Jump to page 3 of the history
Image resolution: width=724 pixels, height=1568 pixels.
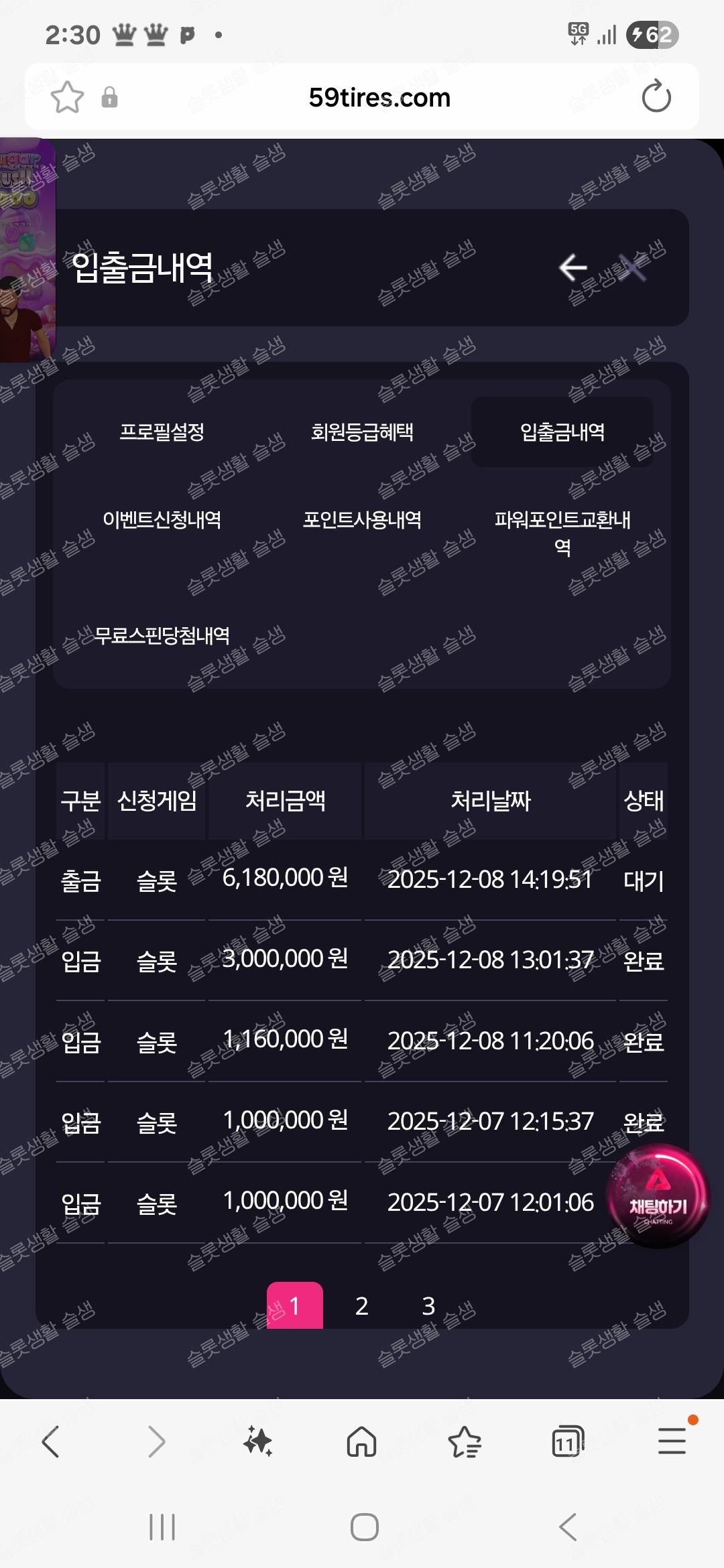click(428, 1305)
